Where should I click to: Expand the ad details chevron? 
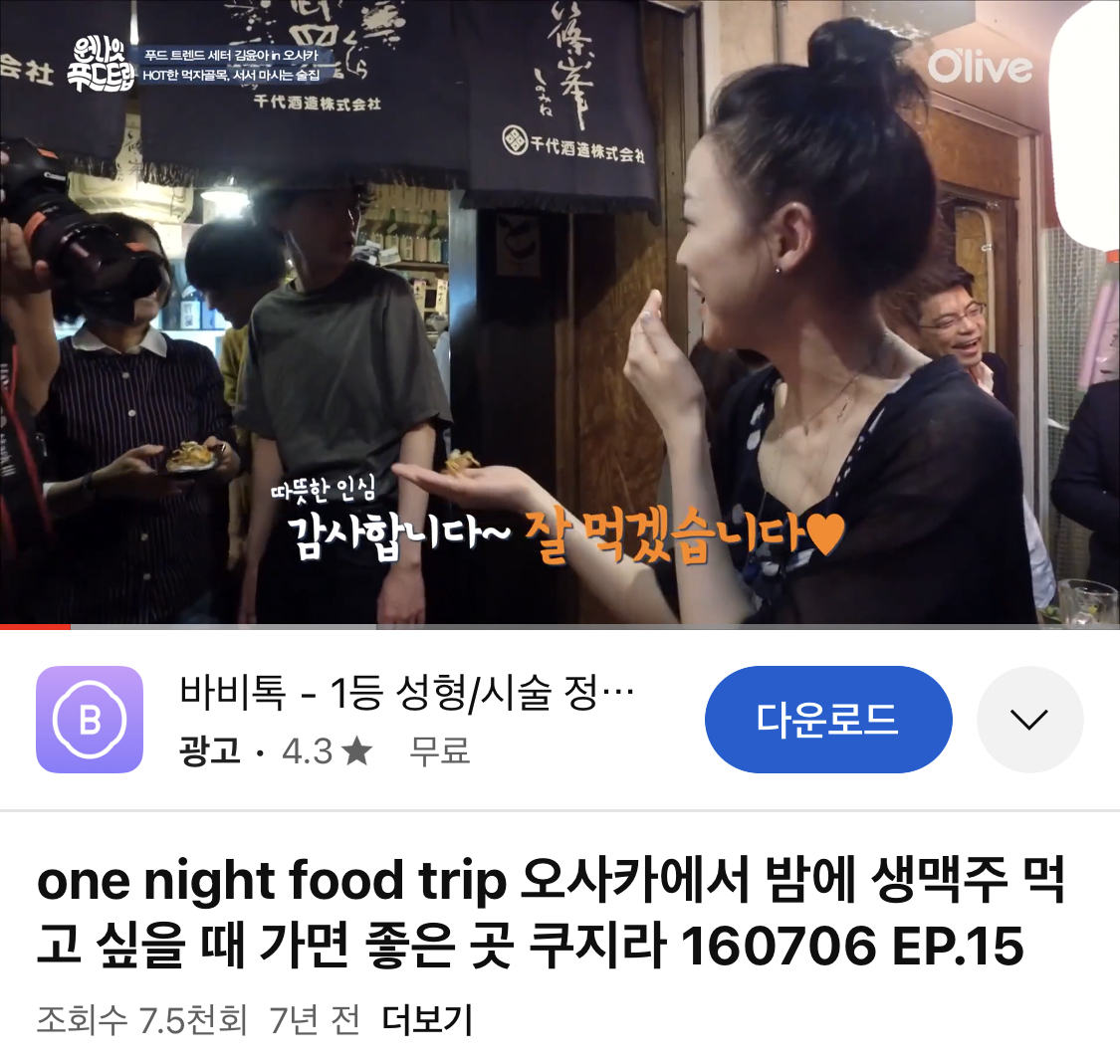click(1029, 719)
